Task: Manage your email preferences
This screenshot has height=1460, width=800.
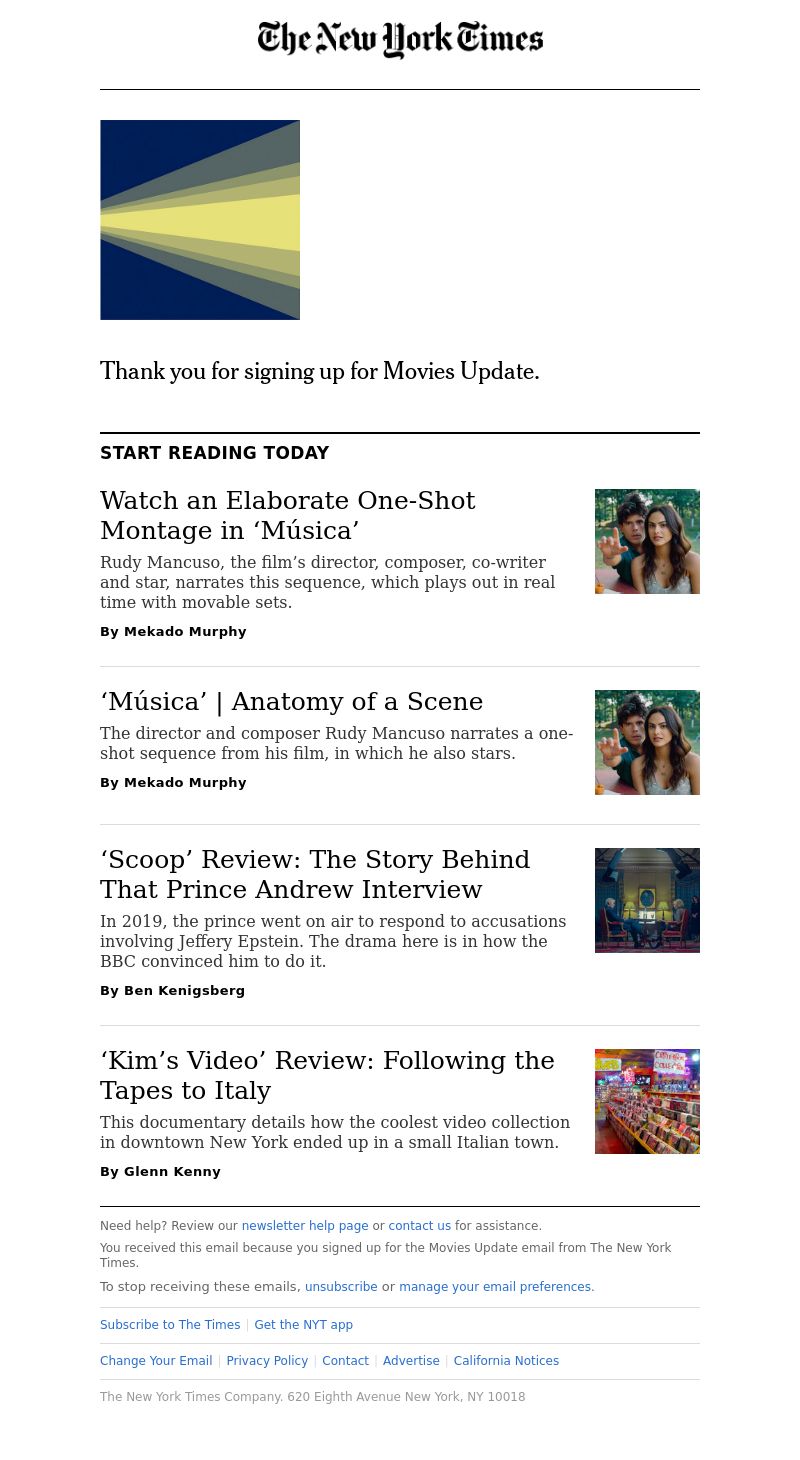Action: [496, 1287]
